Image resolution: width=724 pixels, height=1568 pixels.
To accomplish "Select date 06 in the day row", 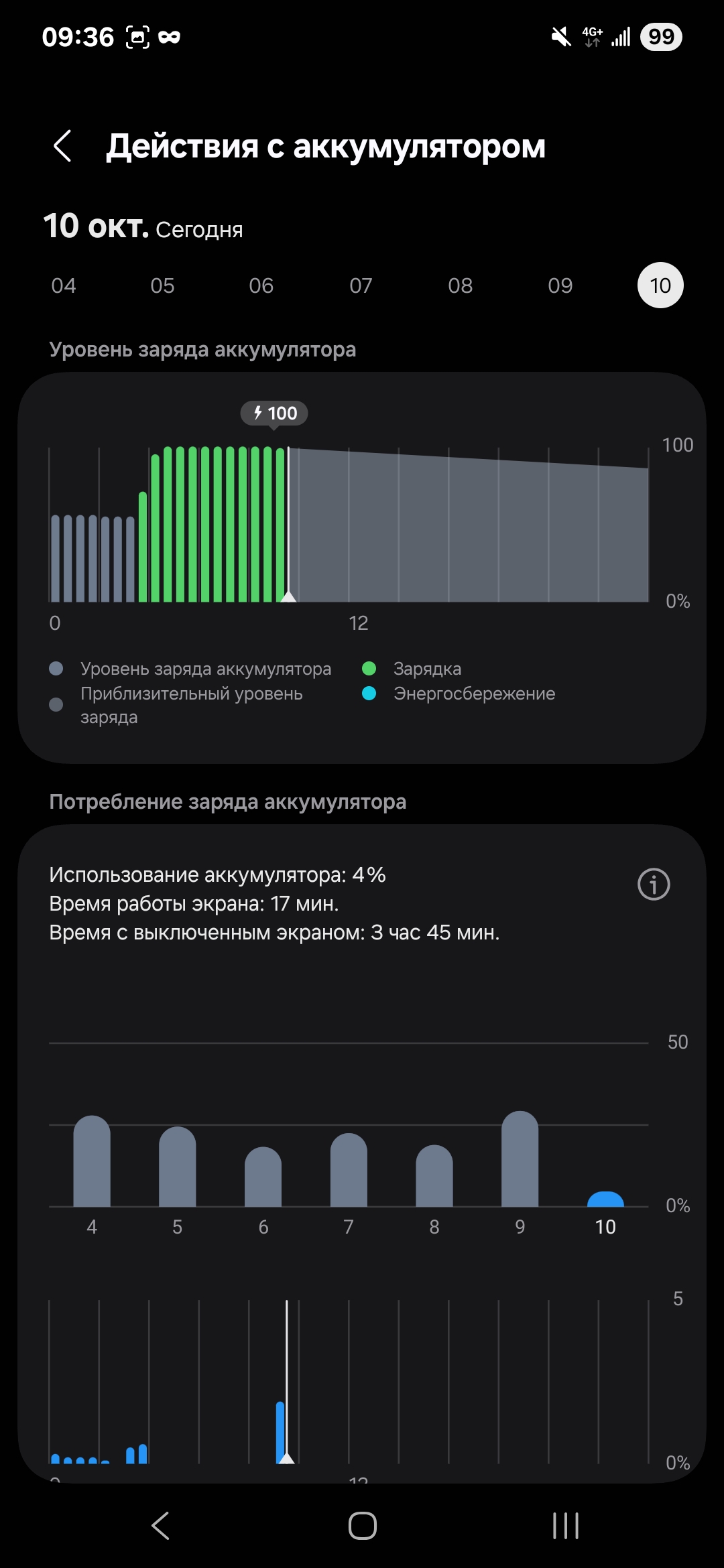I will click(x=261, y=285).
